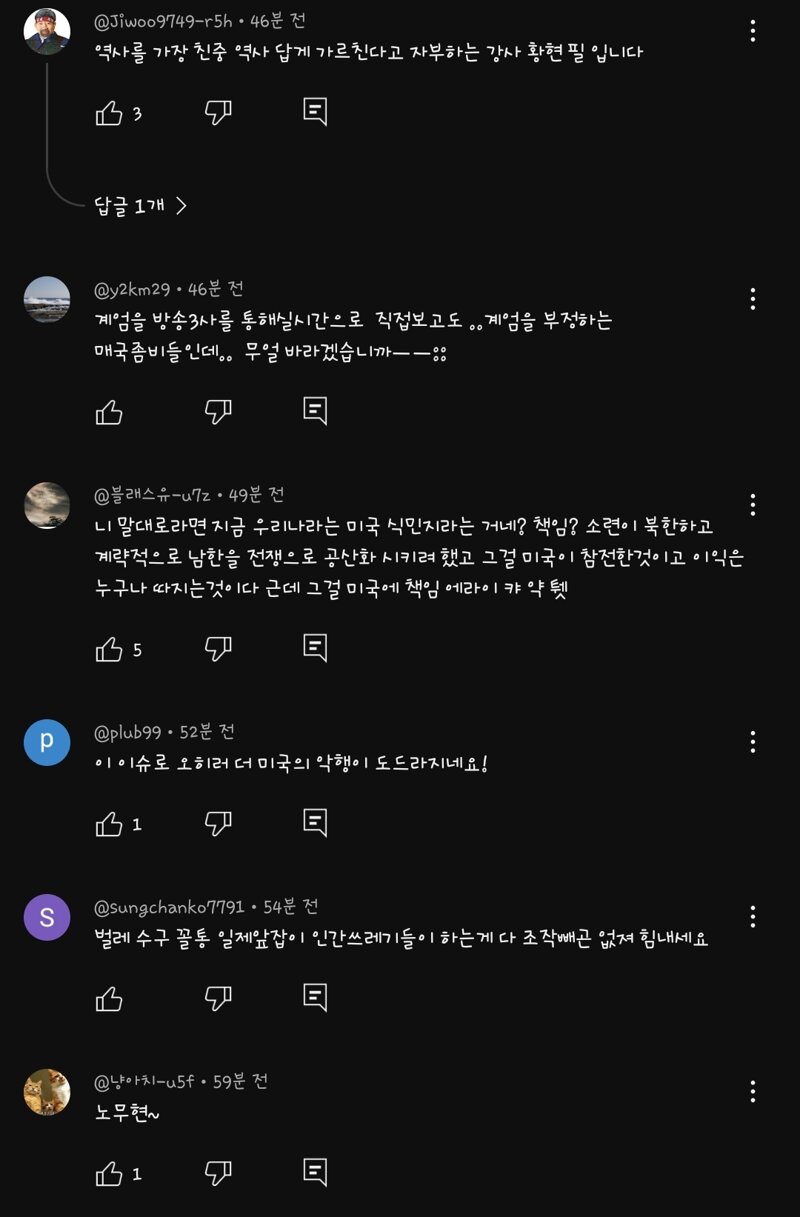The height and width of the screenshot is (1217, 800).
Task: Open the options menu on @y2km29's comment
Action: tap(753, 298)
